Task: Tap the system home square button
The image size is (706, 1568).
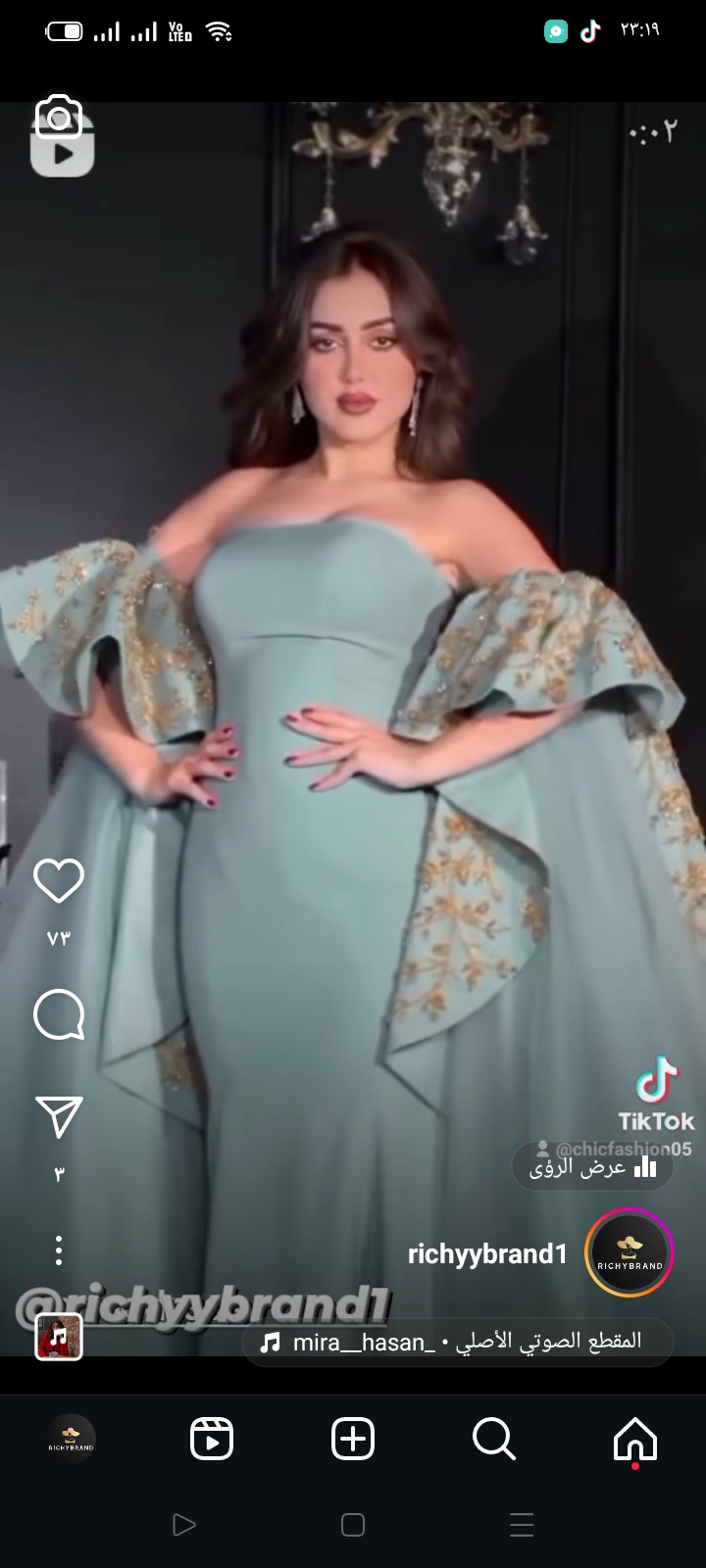Action: pos(353,1524)
